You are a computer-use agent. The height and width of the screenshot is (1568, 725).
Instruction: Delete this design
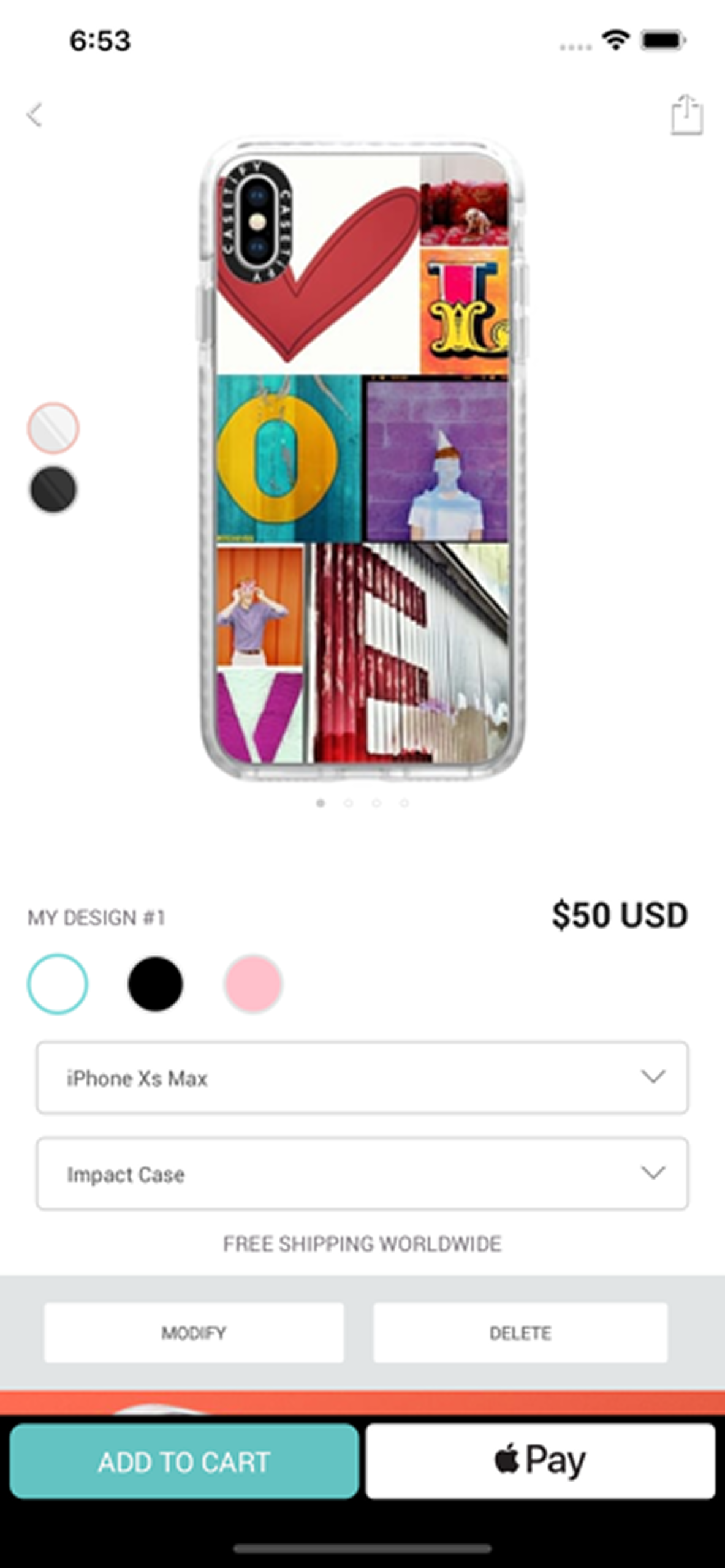point(520,1333)
